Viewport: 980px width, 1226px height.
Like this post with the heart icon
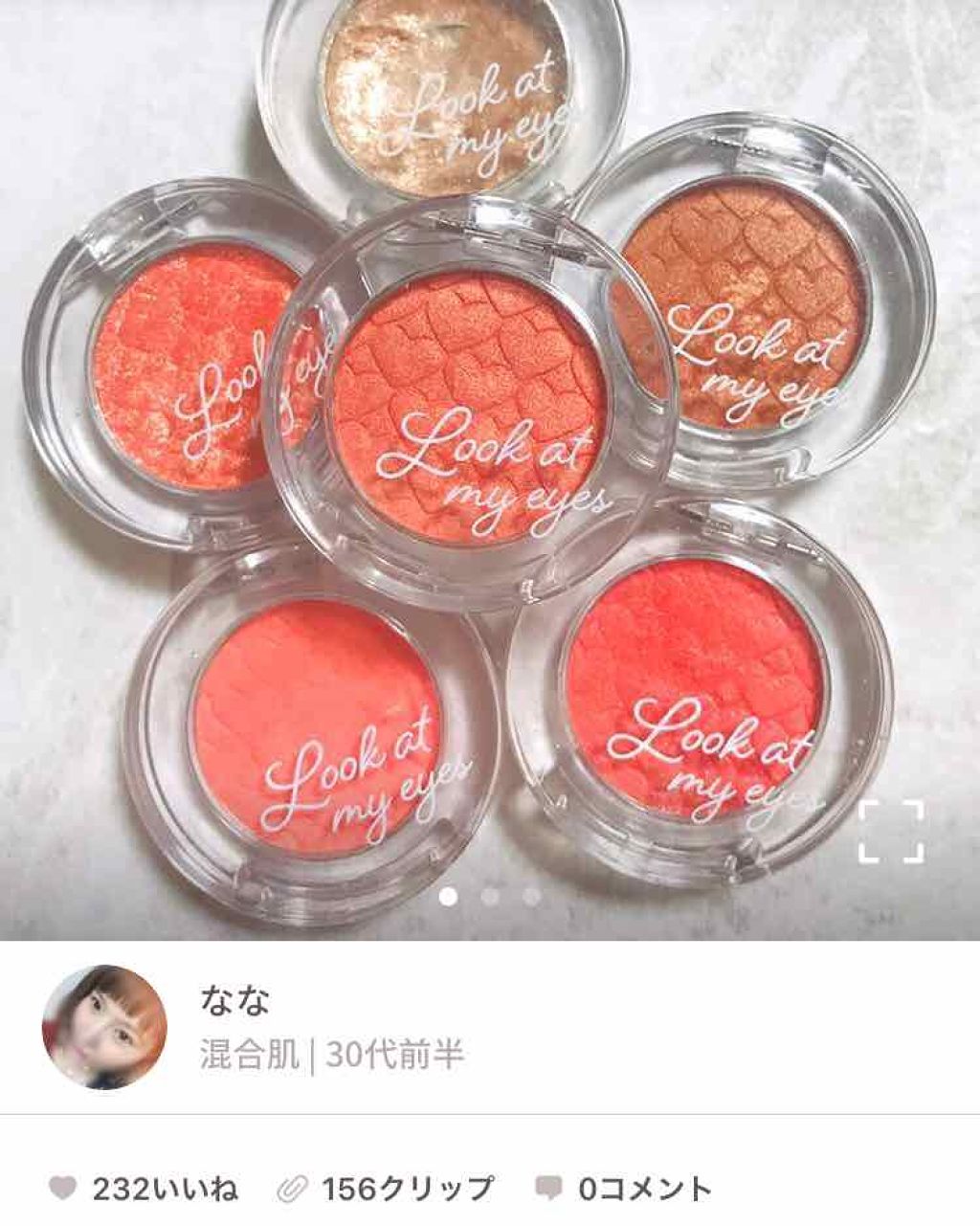[x=62, y=1189]
